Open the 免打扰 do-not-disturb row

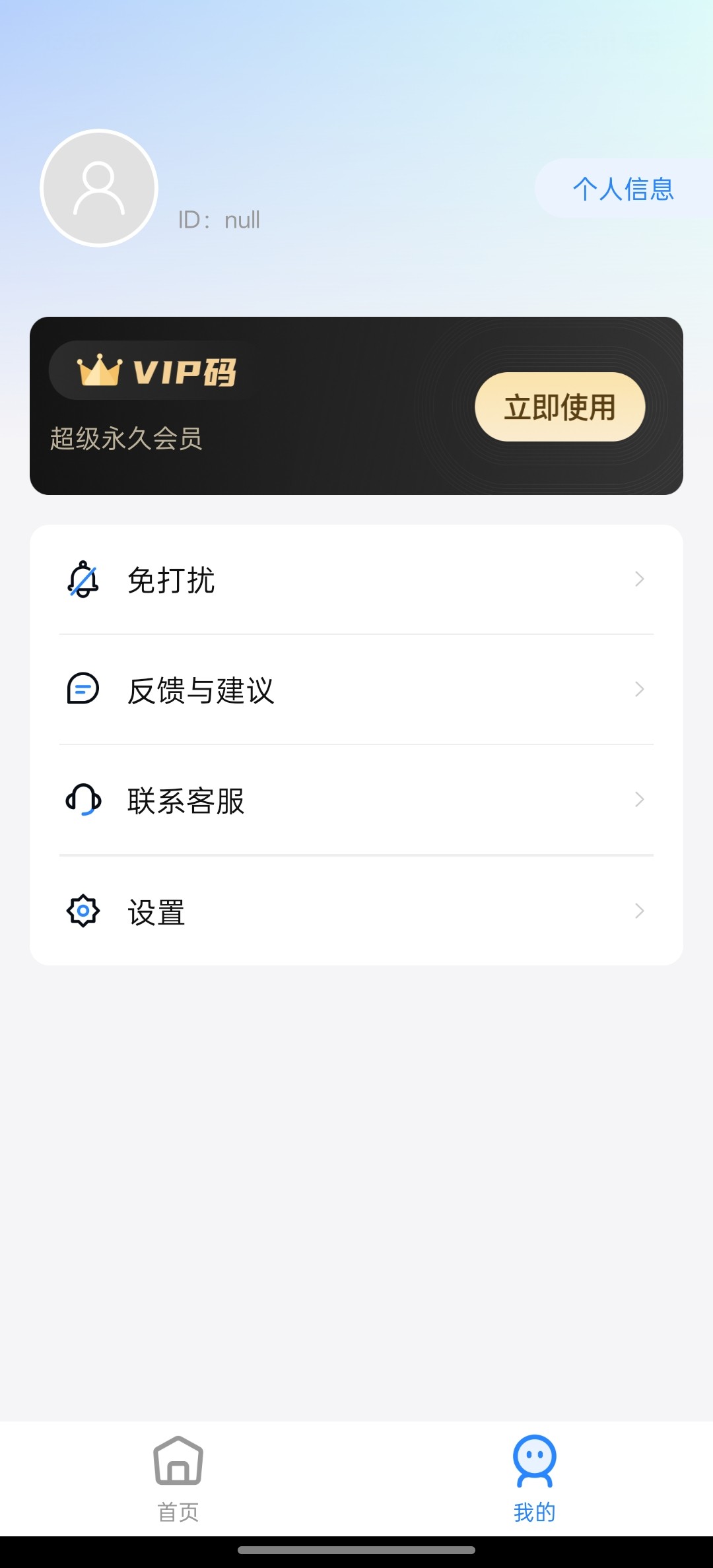(x=356, y=579)
